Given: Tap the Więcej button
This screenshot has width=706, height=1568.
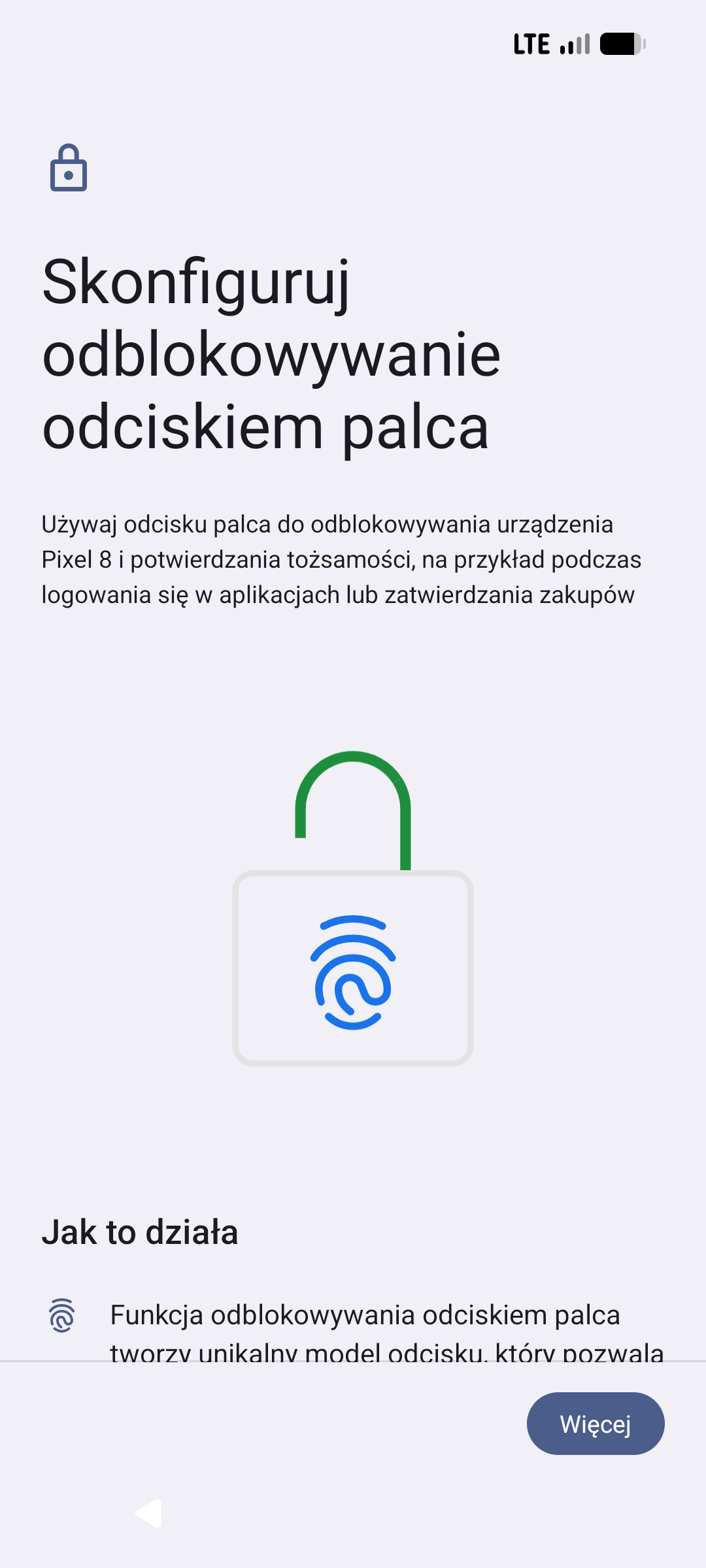Looking at the screenshot, I should [x=596, y=1424].
